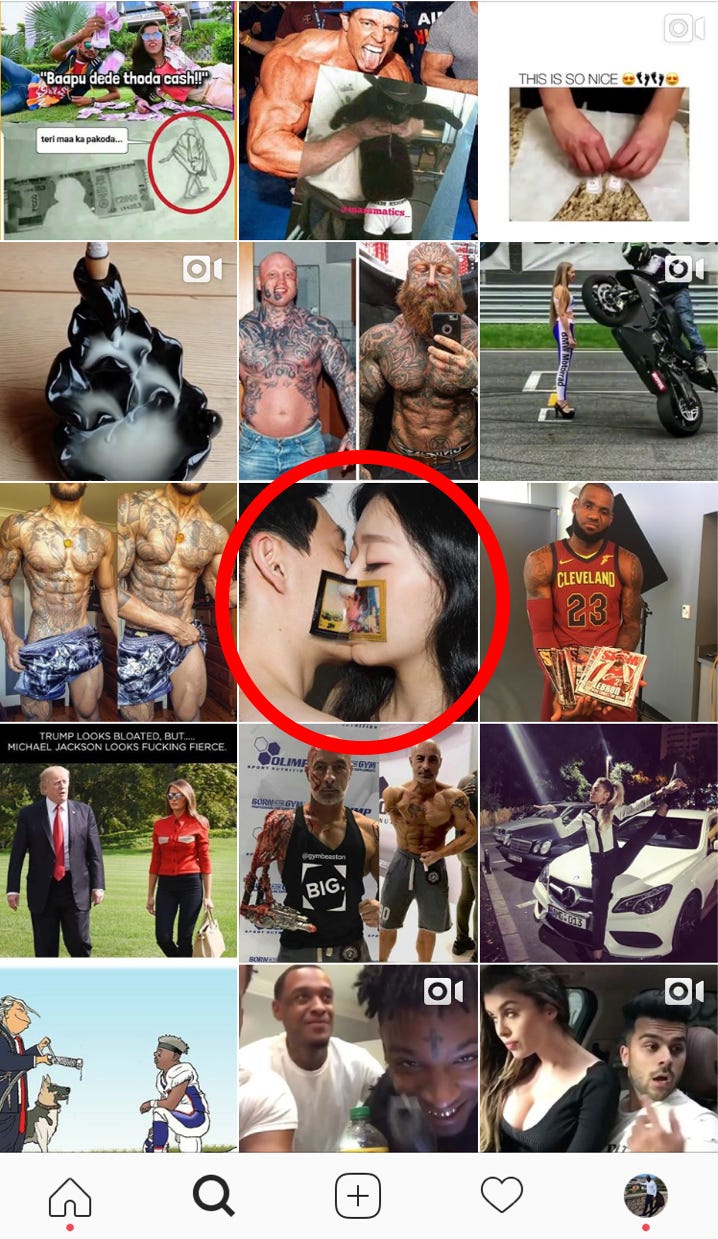This screenshot has height=1239, width=718.
Task: Open the bodybuilder in BIG tank top post
Action: 358,843
